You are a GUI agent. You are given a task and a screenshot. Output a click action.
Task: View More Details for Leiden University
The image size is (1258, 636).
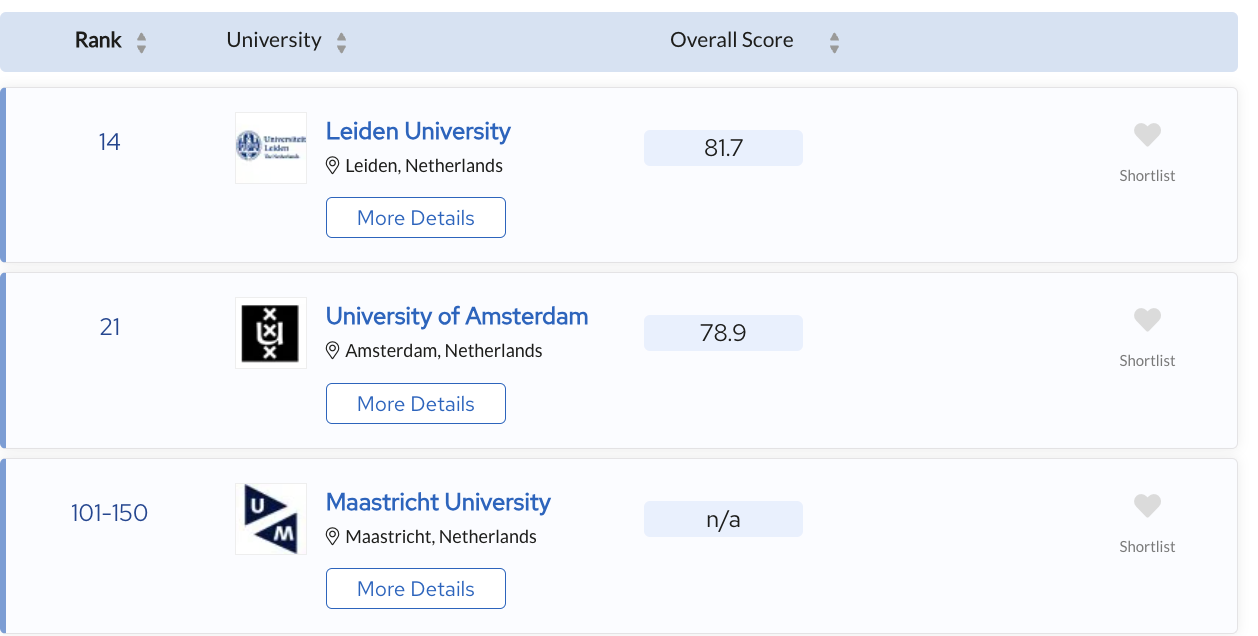[x=415, y=218]
